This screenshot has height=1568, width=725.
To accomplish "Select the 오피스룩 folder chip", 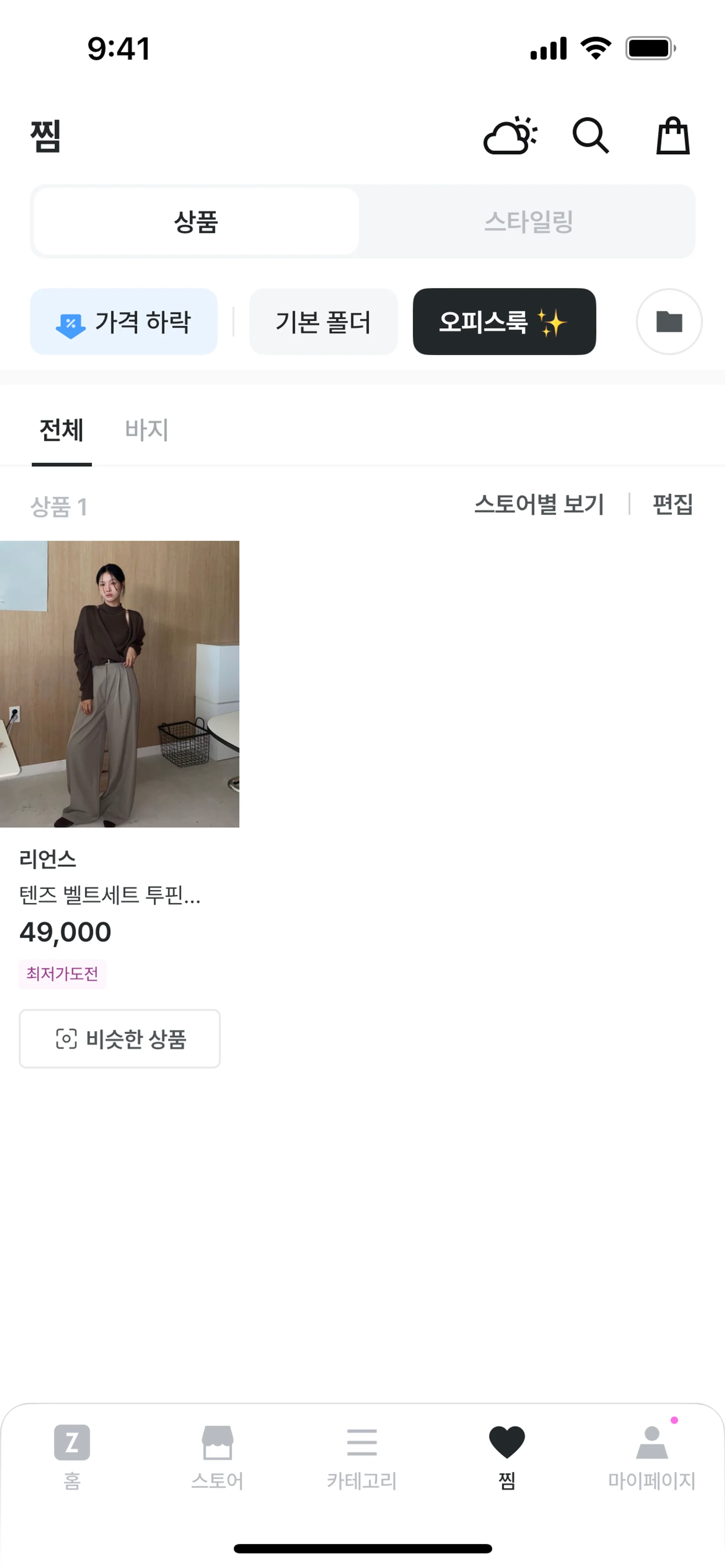I will (503, 322).
